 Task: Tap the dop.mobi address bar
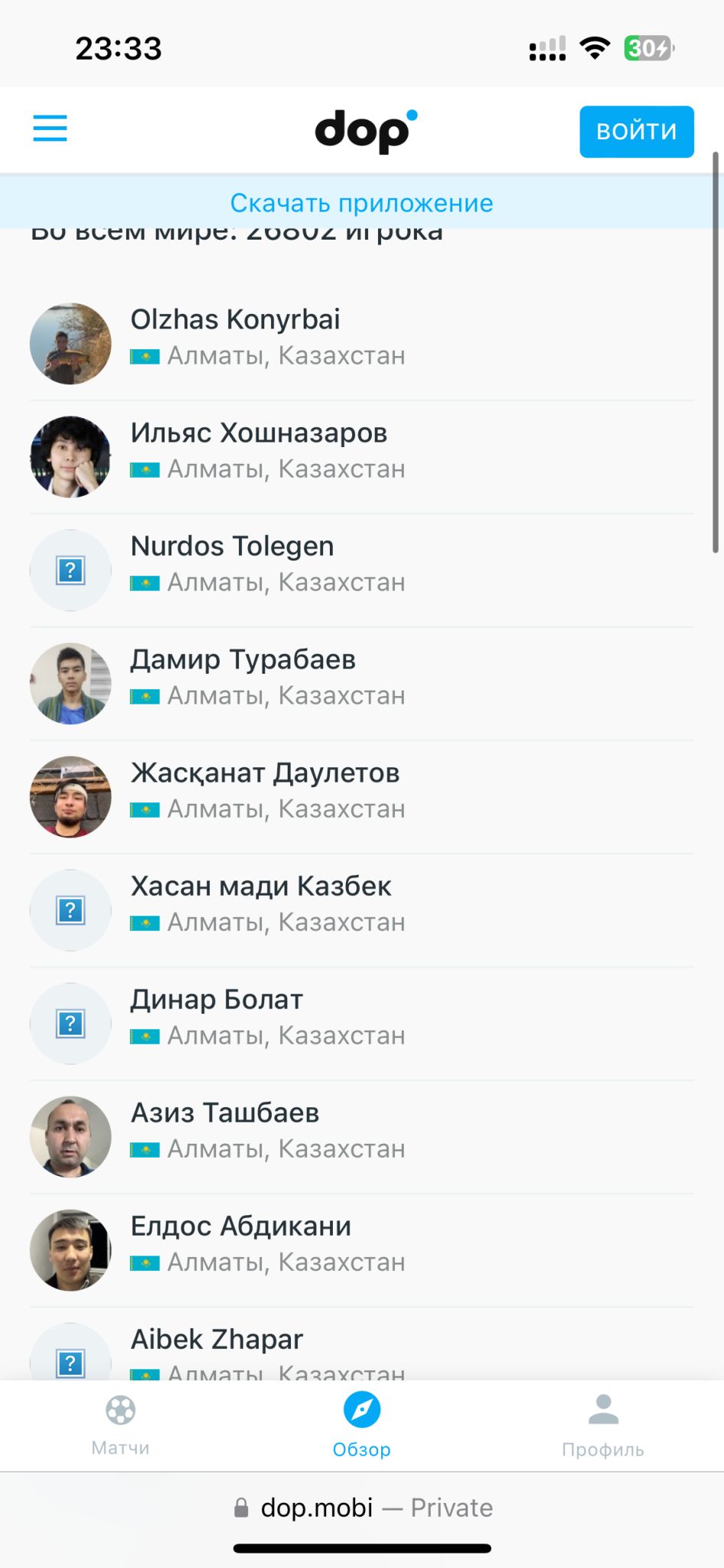362,1508
